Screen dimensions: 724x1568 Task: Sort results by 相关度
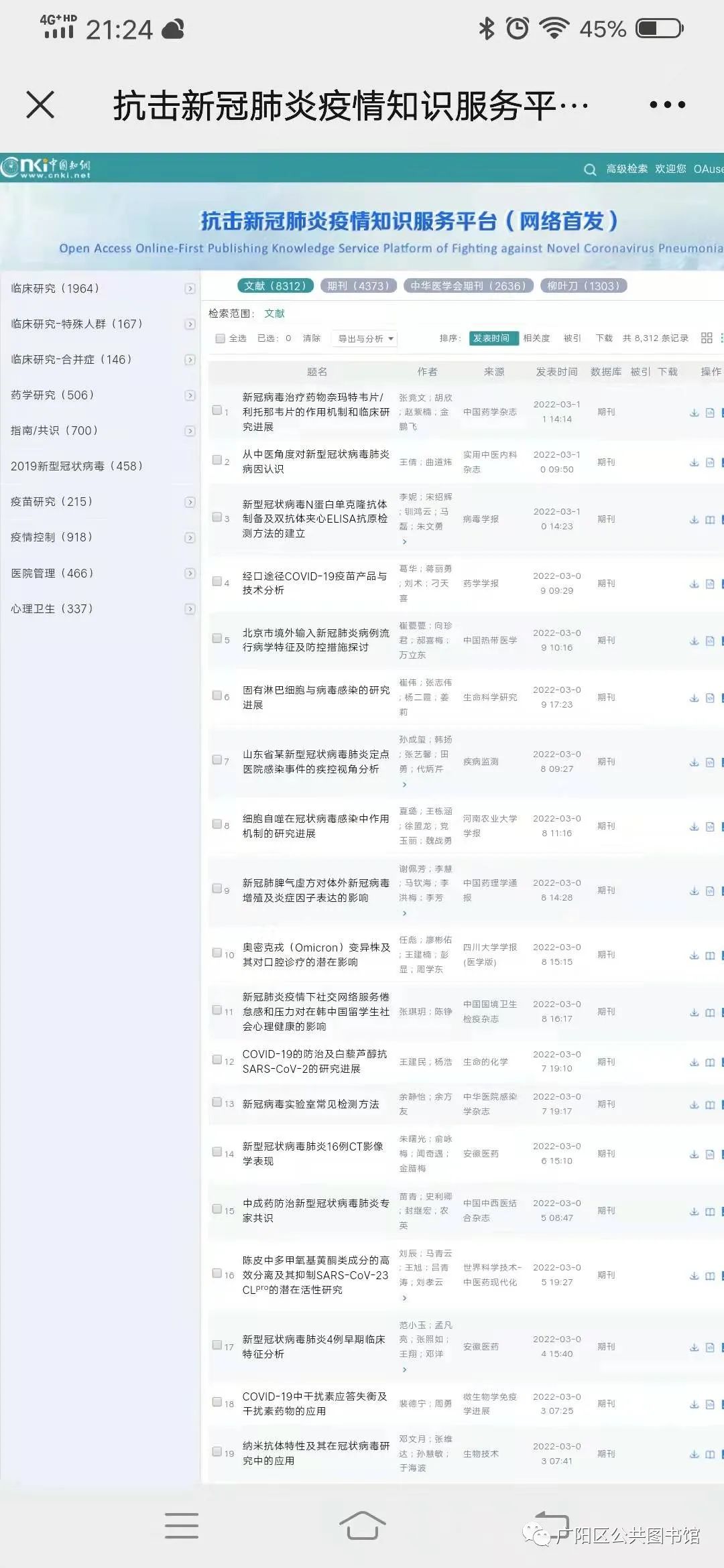tap(536, 338)
